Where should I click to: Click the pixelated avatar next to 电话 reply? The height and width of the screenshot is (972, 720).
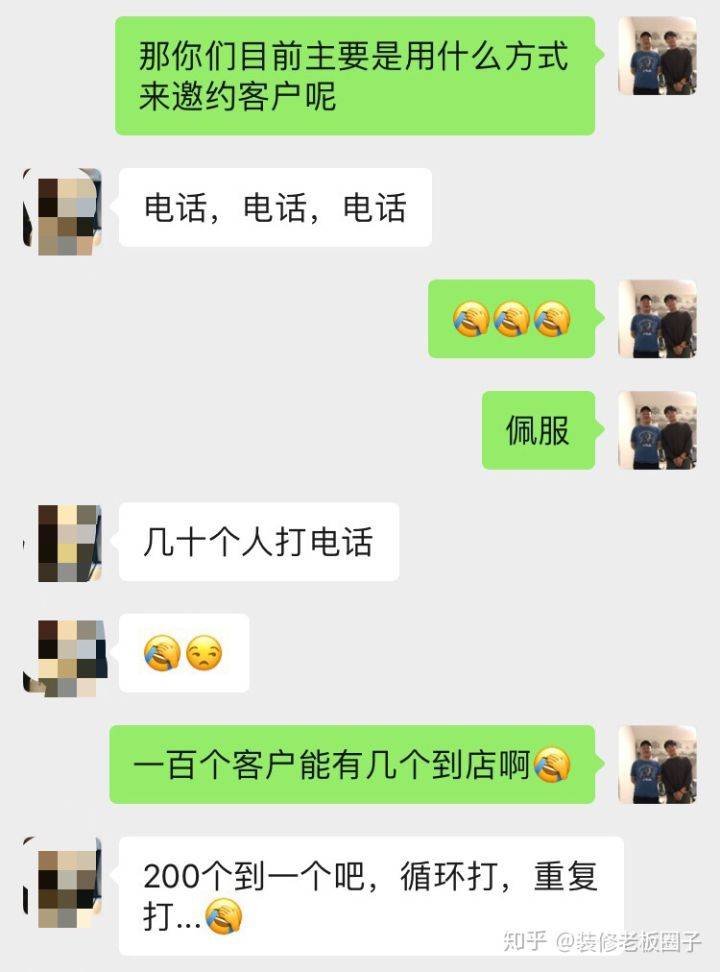point(67,208)
